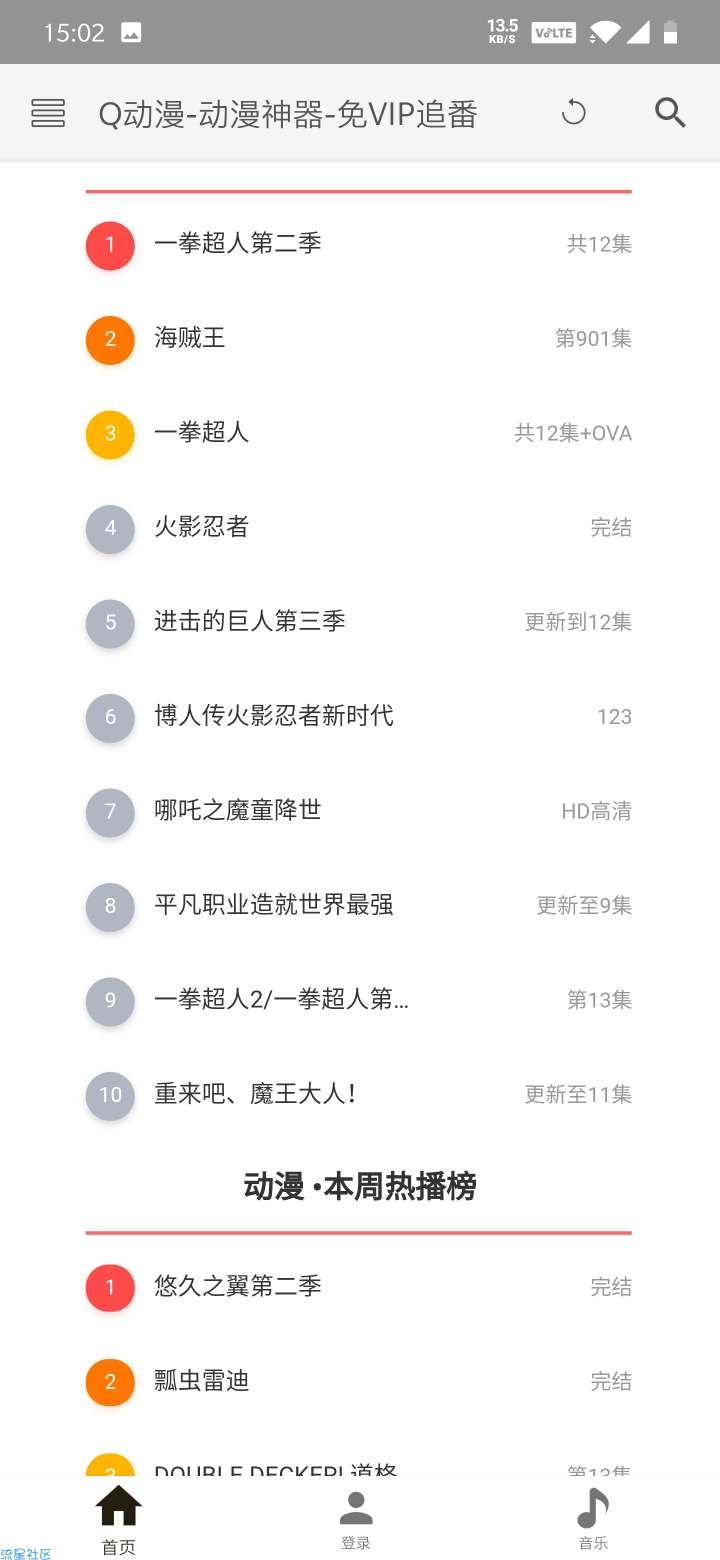This screenshot has height=1560, width=720.
Task: Open 一拳超人第二季 ranked first
Action: [x=359, y=244]
